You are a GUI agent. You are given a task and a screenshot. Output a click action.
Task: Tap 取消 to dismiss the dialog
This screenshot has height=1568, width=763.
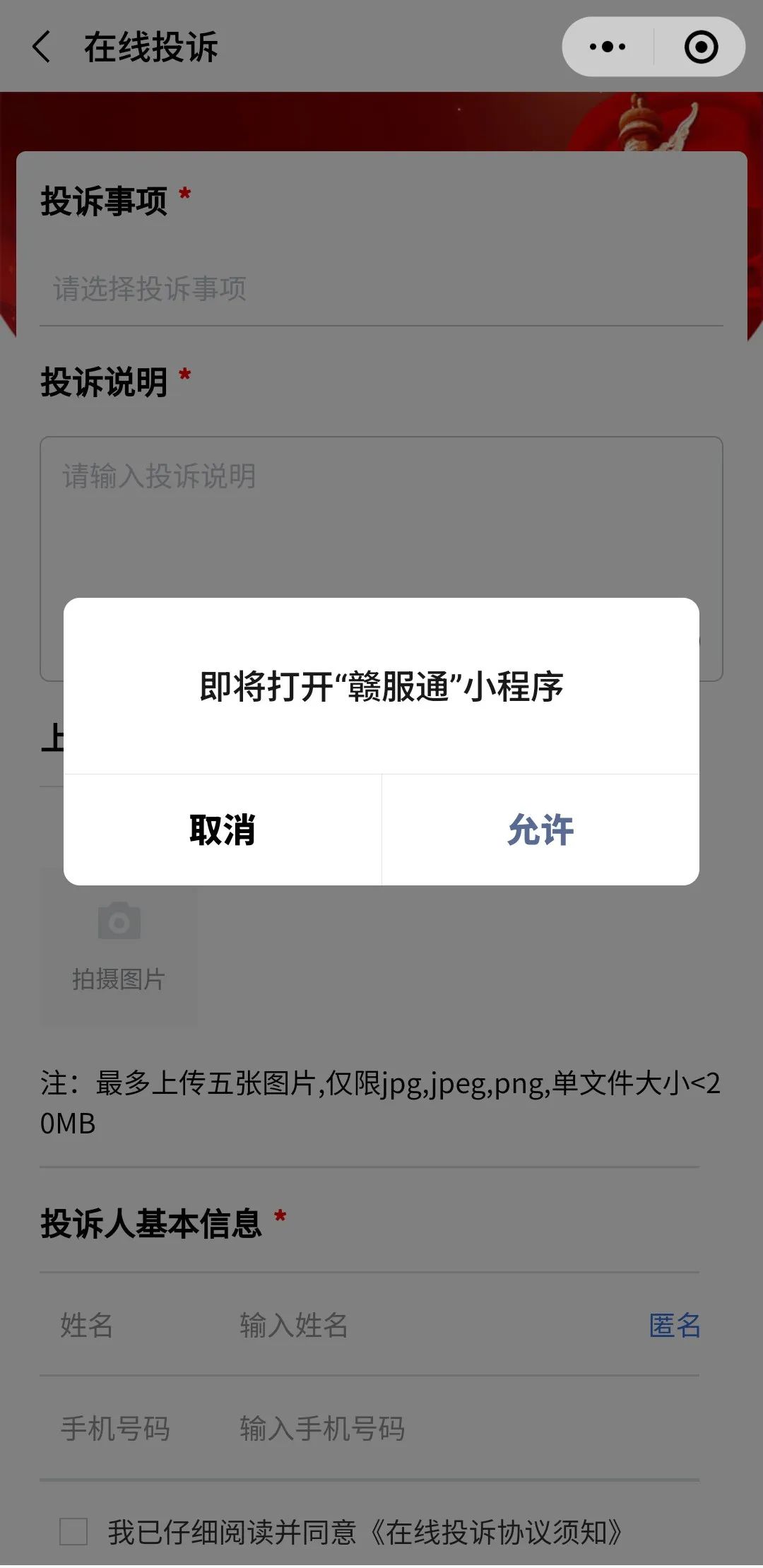coord(223,830)
